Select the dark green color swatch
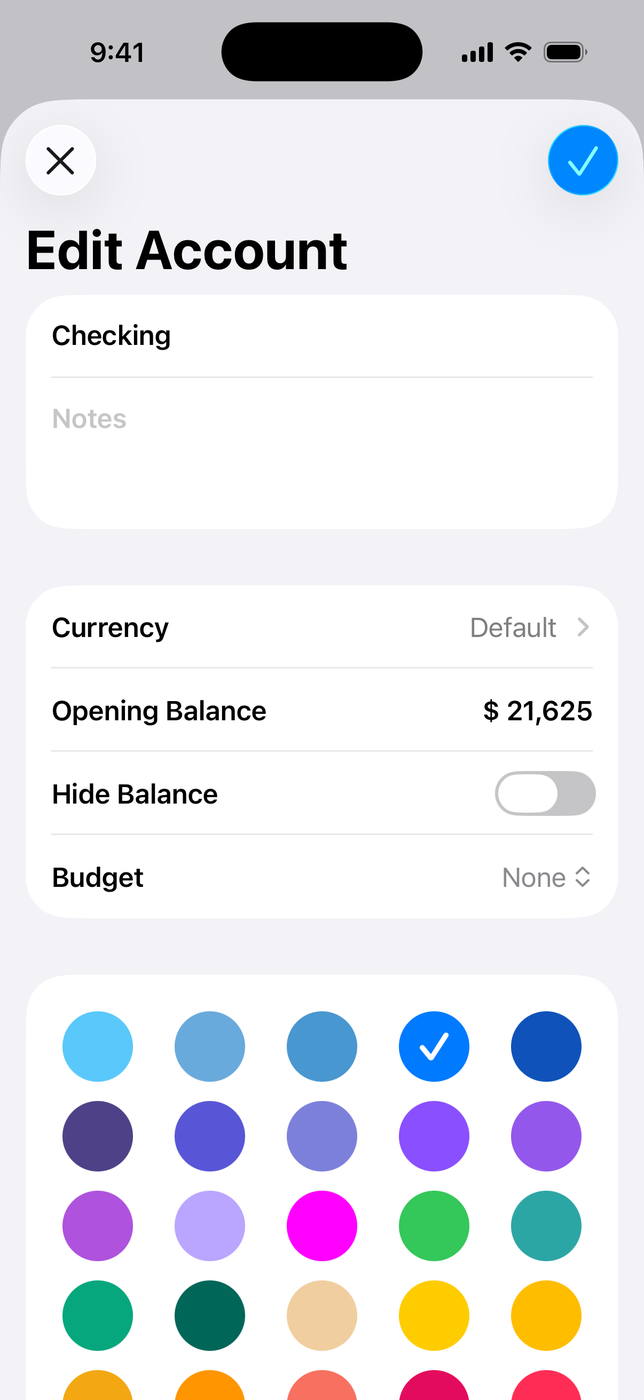644x1400 pixels. [x=210, y=1316]
